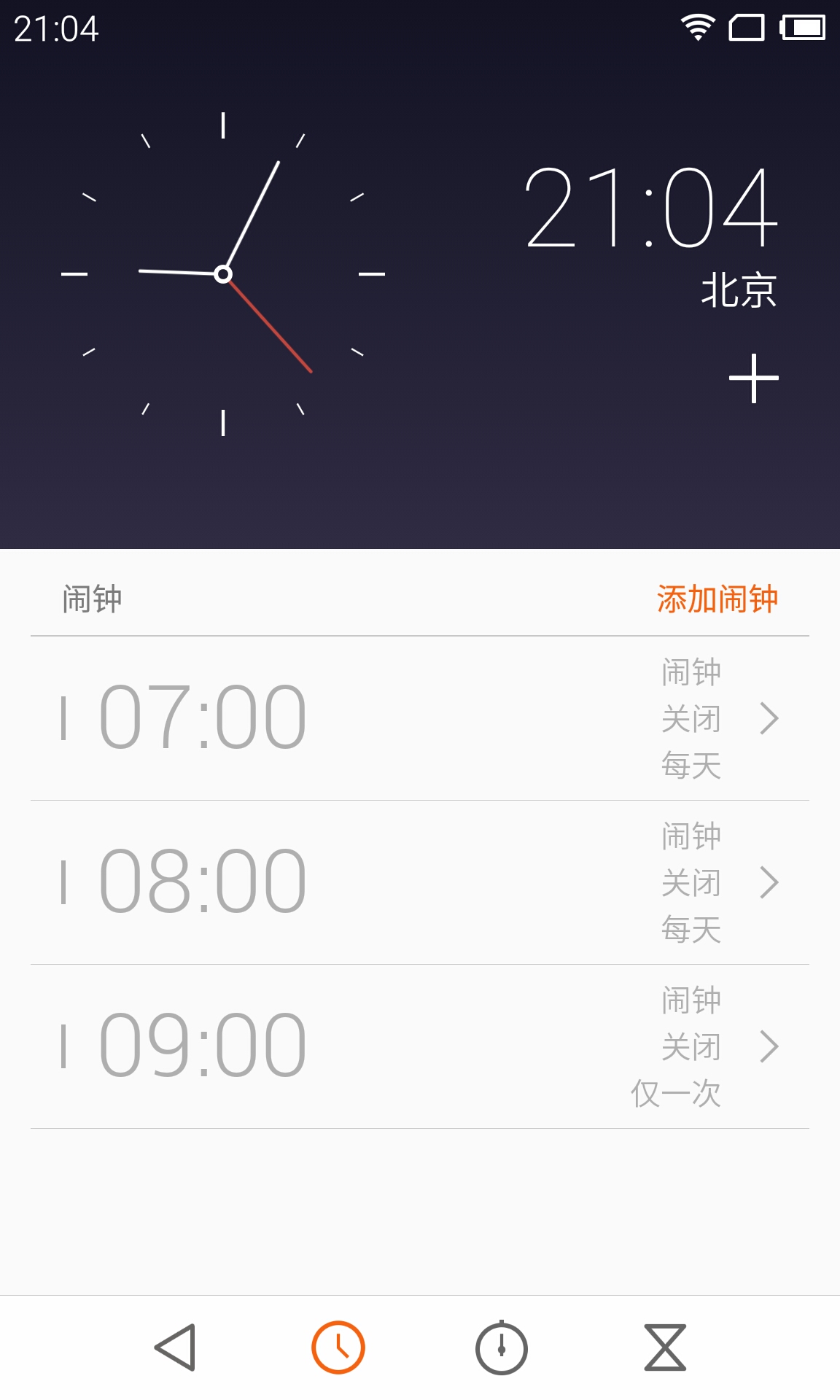Select the clock tab
This screenshot has width=840, height=1400.
coord(338,1347)
